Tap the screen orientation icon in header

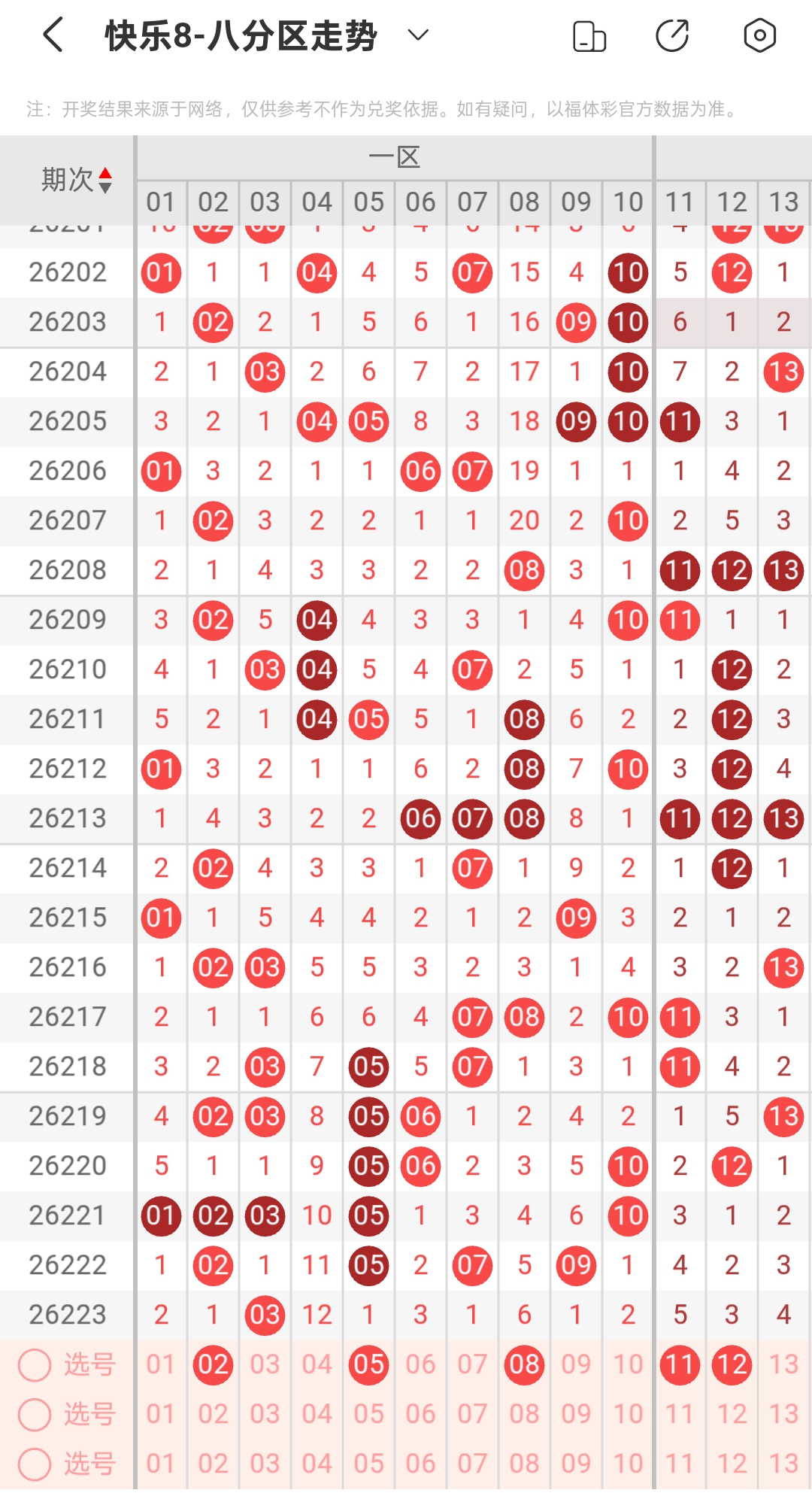(589, 36)
